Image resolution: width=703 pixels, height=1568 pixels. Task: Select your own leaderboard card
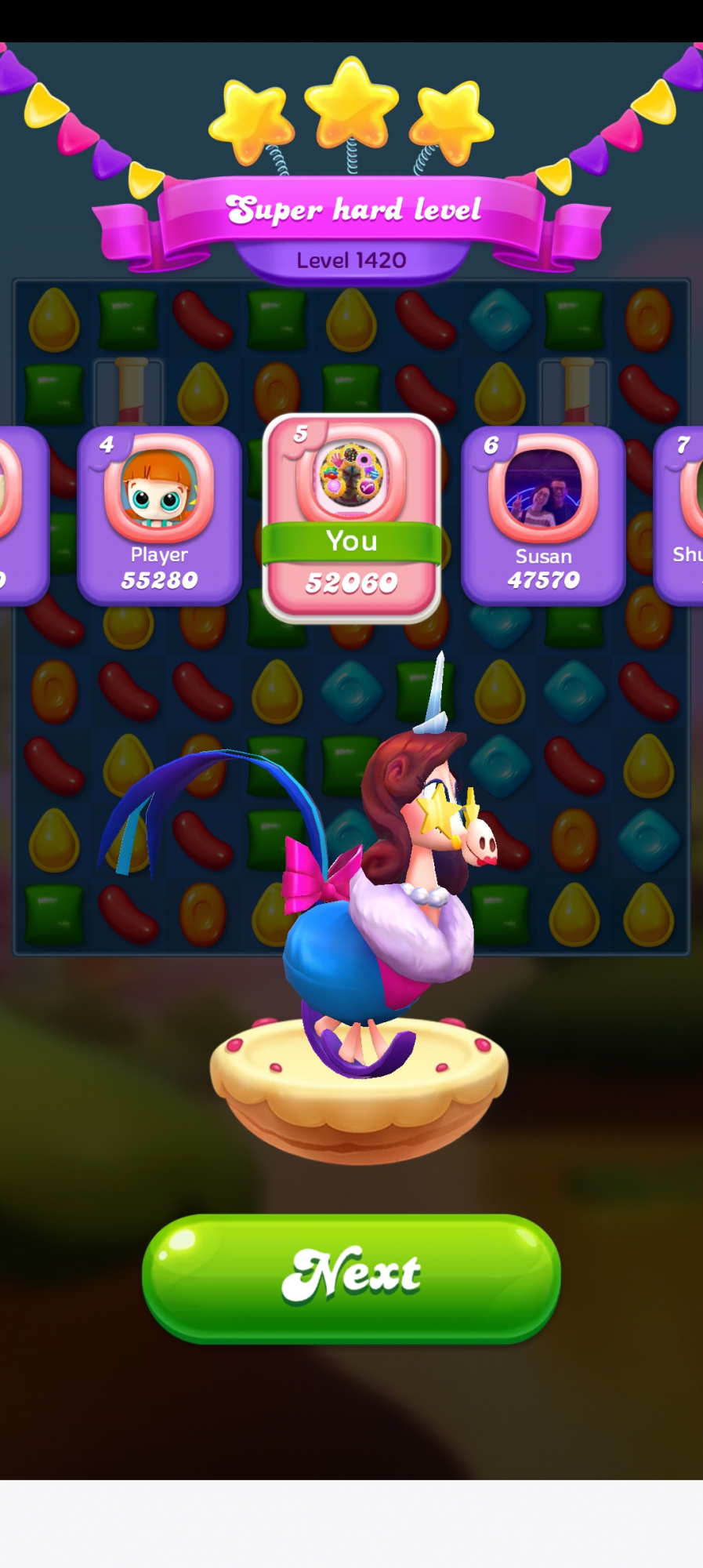351,517
